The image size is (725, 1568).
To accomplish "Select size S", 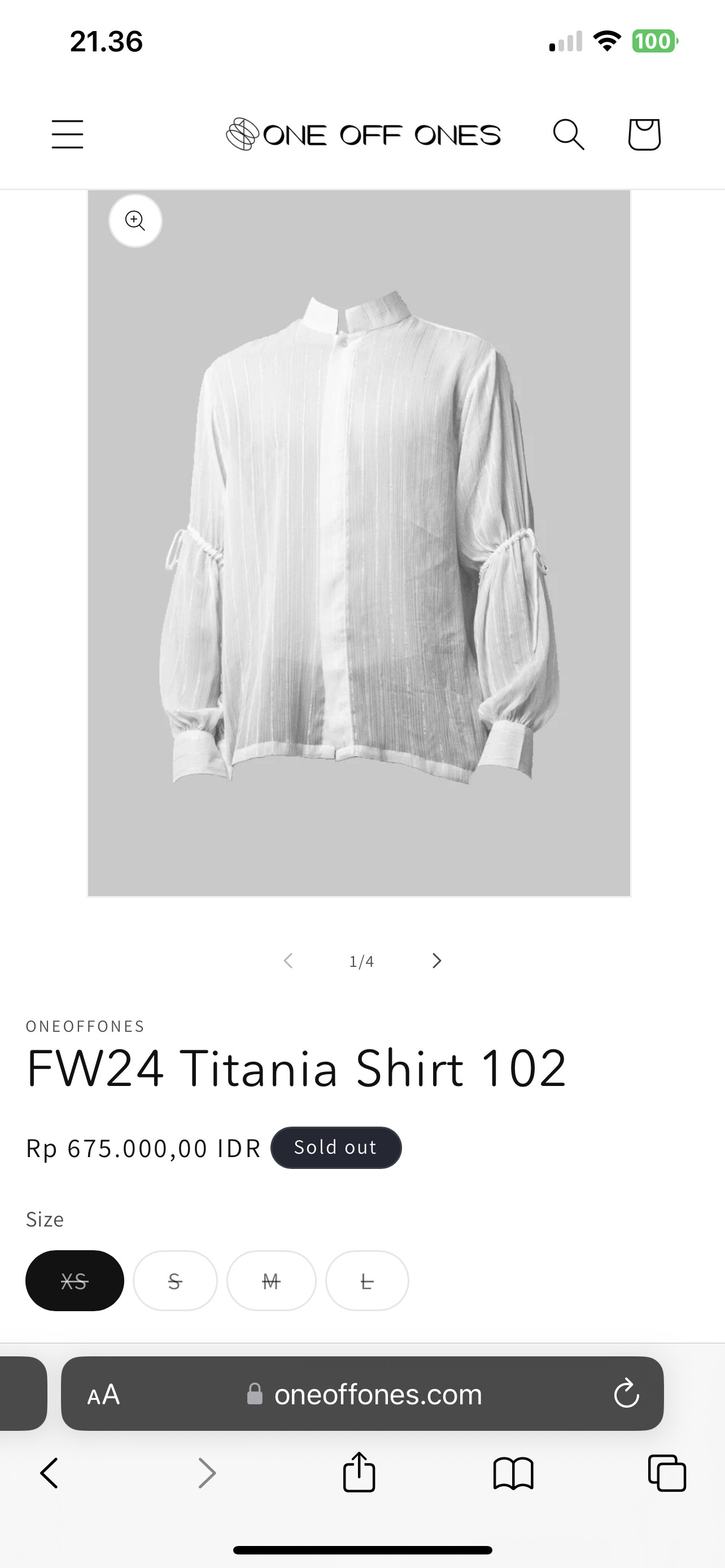I will coord(174,1281).
